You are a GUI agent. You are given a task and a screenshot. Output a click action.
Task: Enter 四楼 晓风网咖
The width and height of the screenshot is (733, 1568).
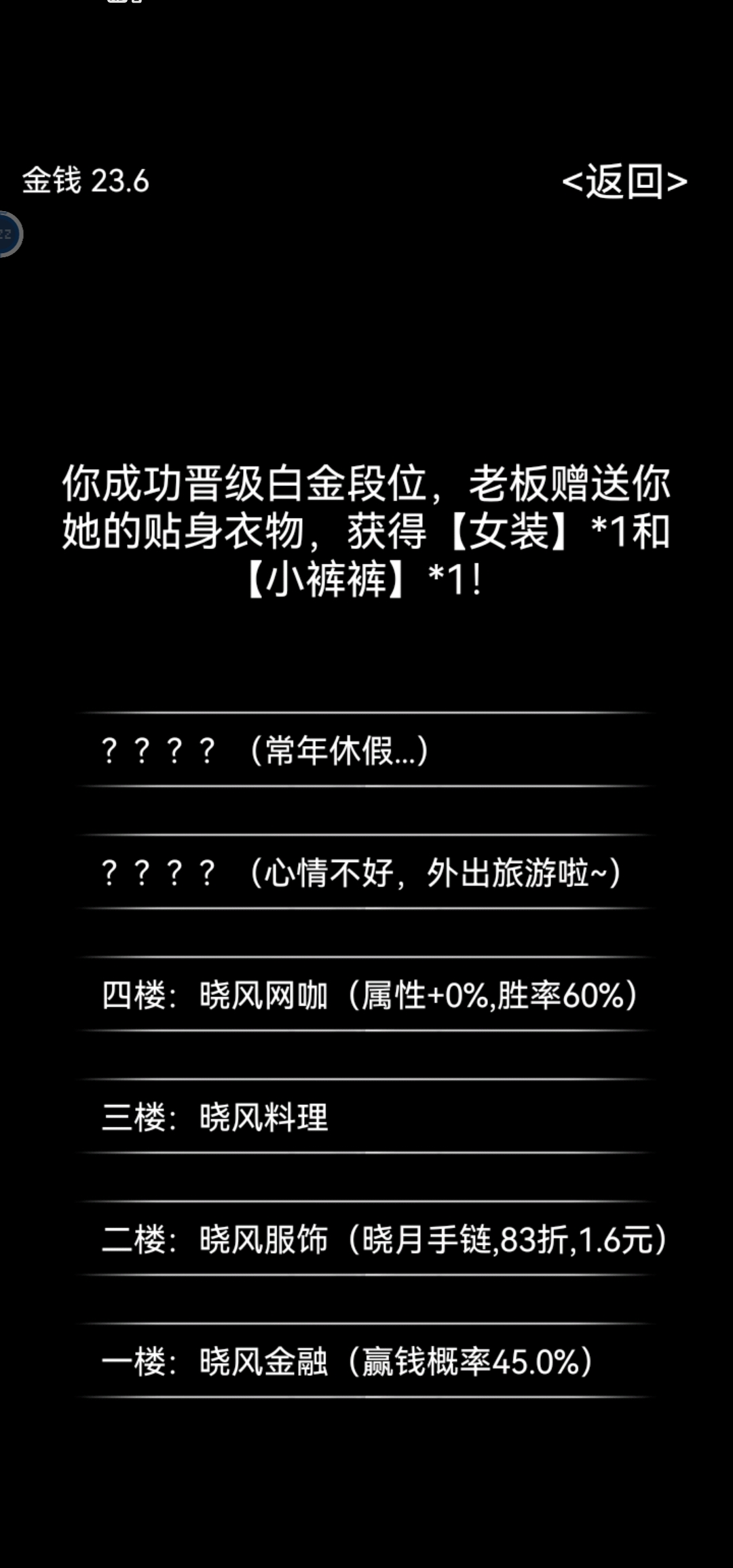(x=365, y=995)
